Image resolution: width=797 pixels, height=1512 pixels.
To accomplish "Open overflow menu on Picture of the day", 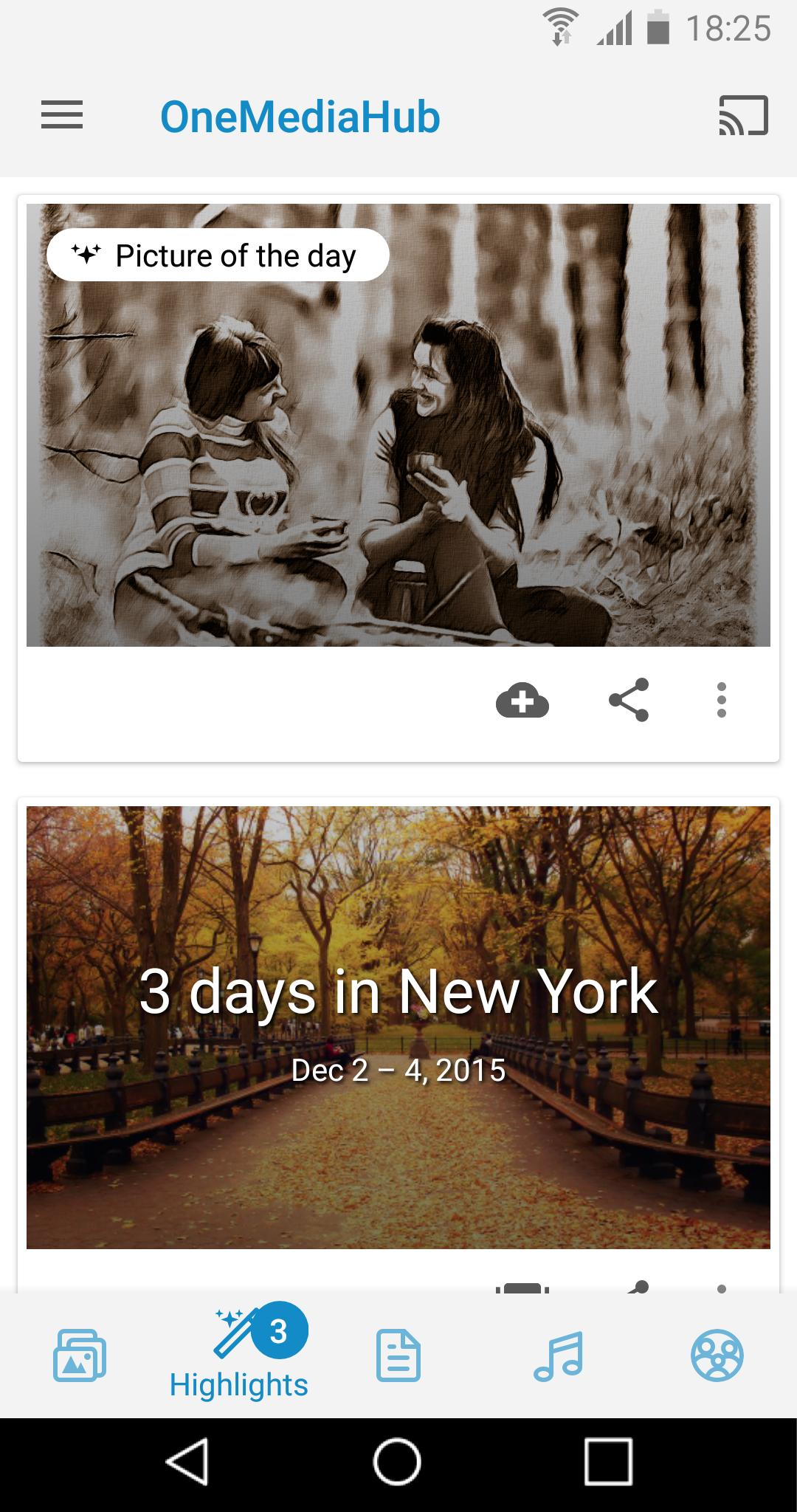I will point(721,700).
